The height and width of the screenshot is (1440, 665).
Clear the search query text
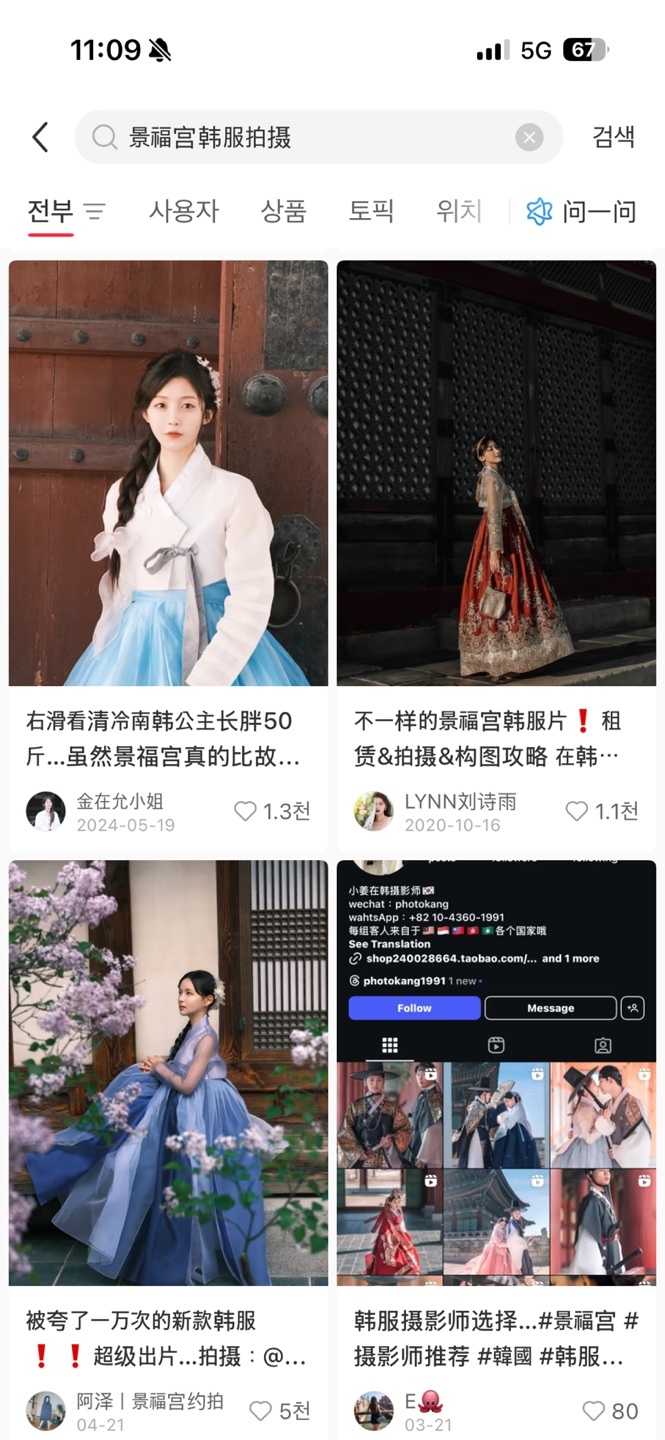(x=529, y=137)
